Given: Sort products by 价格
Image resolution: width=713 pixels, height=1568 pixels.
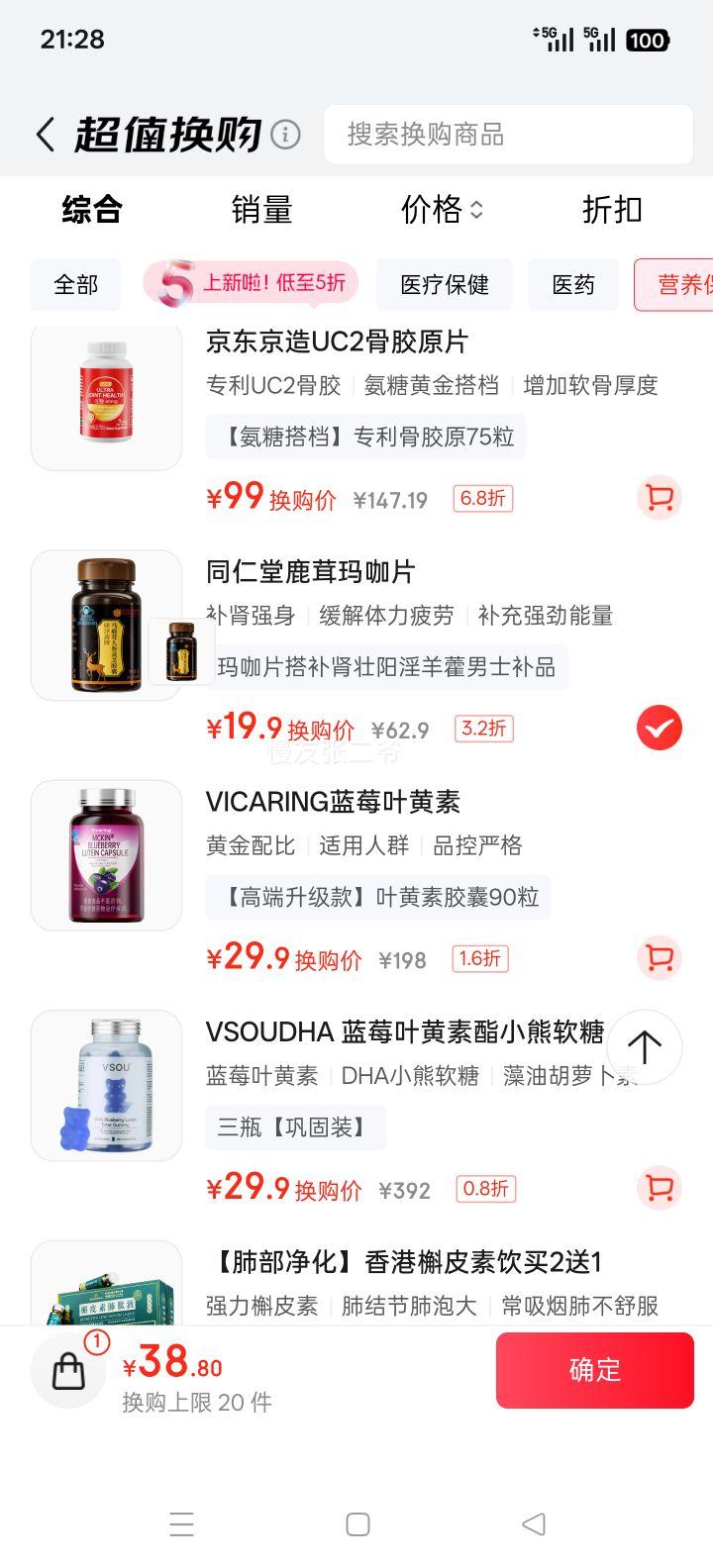Looking at the screenshot, I should tap(442, 210).
